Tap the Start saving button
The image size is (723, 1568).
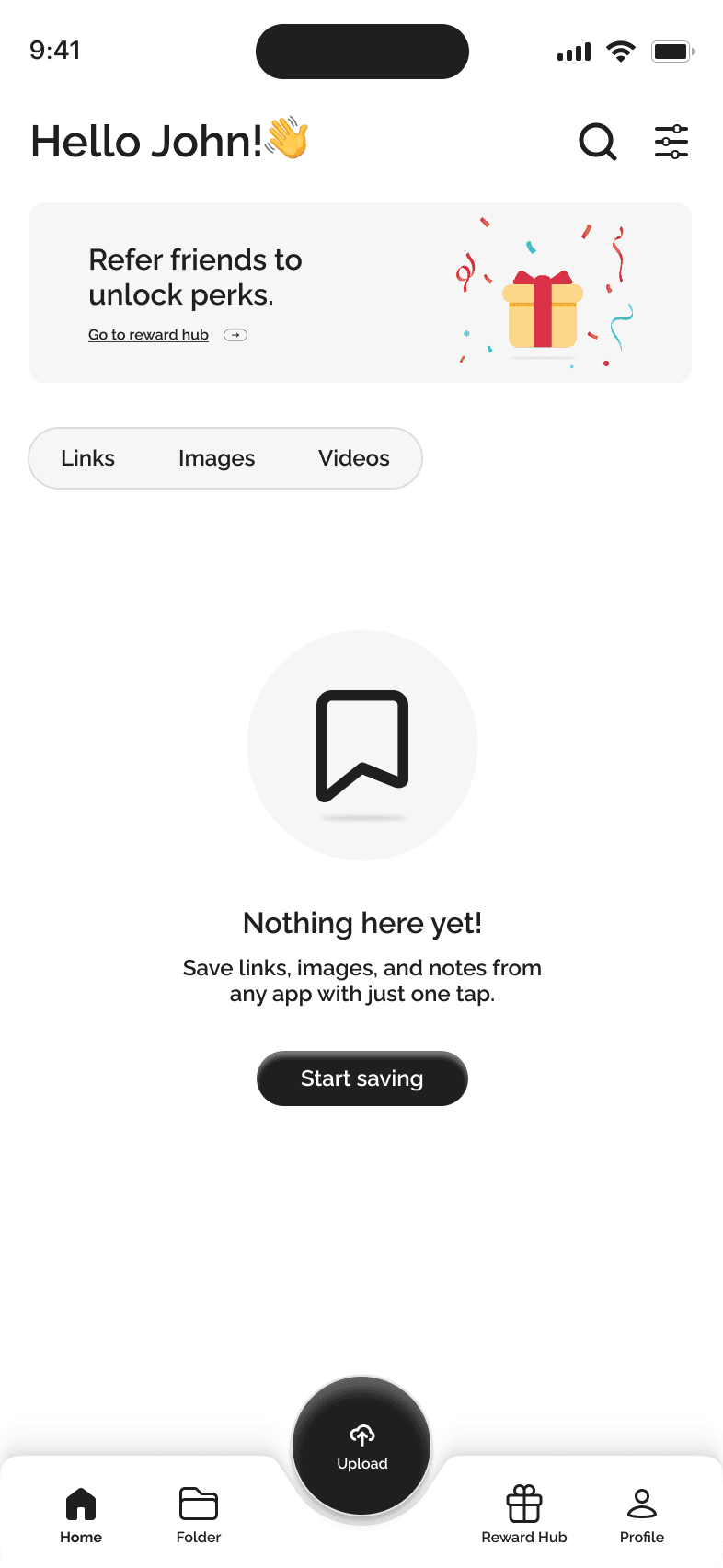pos(361,1078)
